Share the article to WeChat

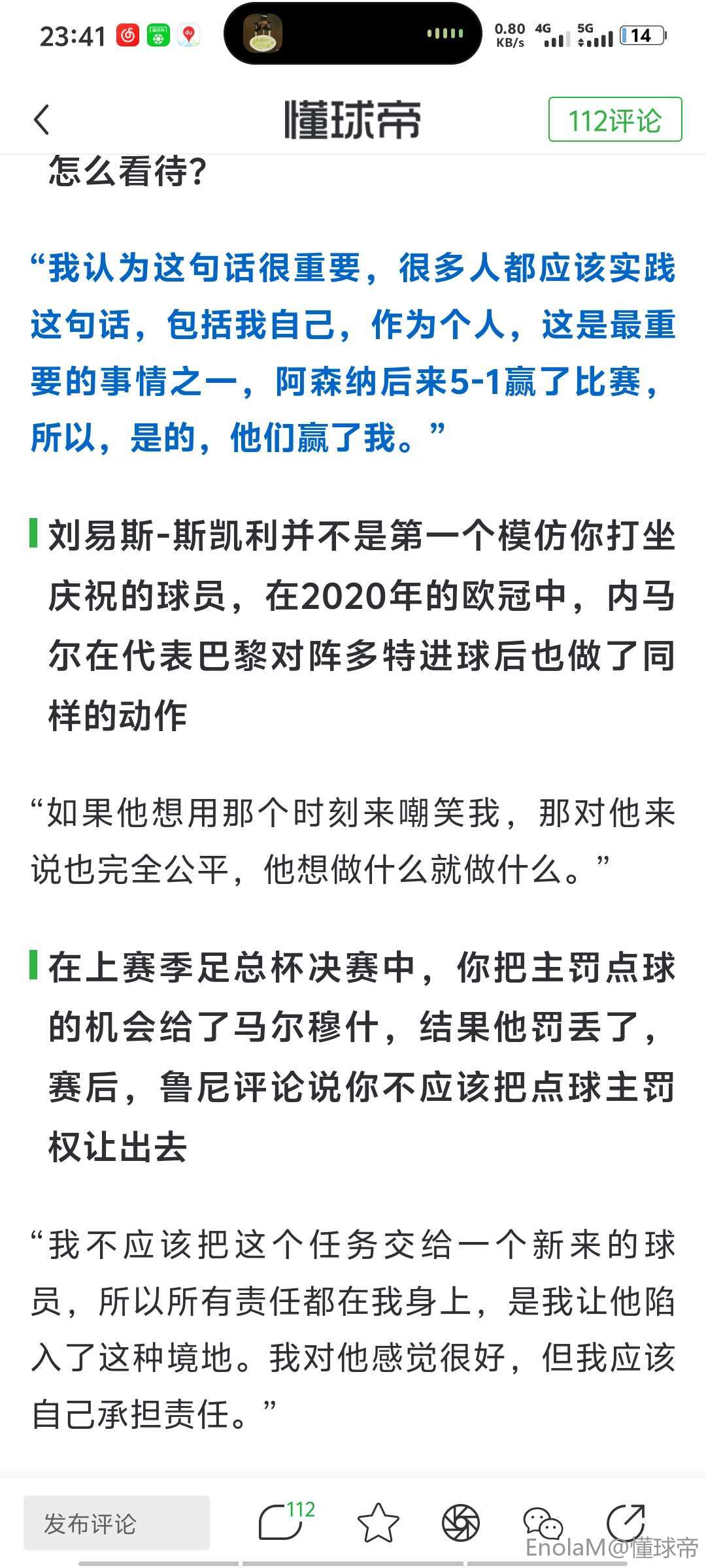(x=543, y=1524)
